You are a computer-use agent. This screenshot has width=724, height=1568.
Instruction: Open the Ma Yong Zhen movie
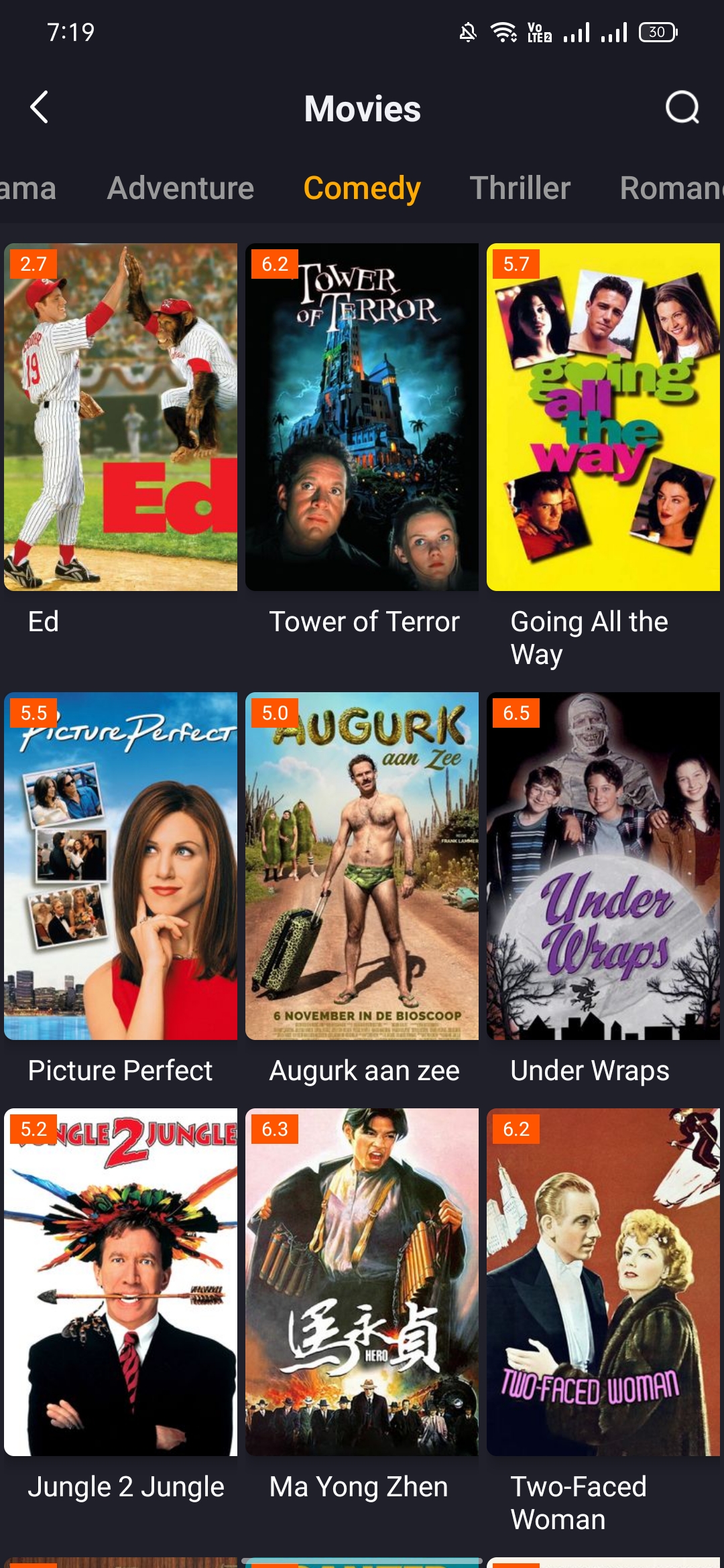[362, 1281]
